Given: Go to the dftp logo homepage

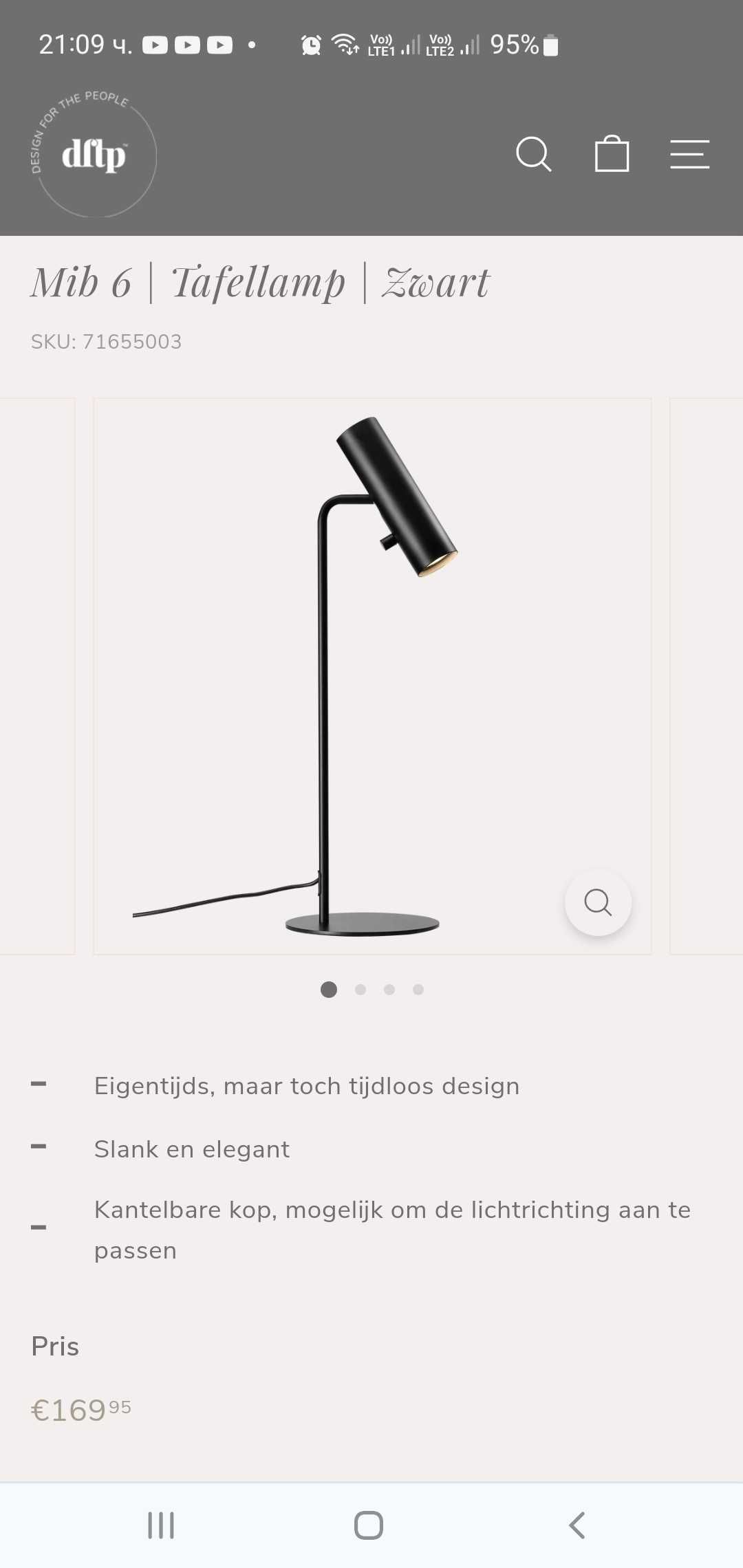Looking at the screenshot, I should [x=95, y=155].
